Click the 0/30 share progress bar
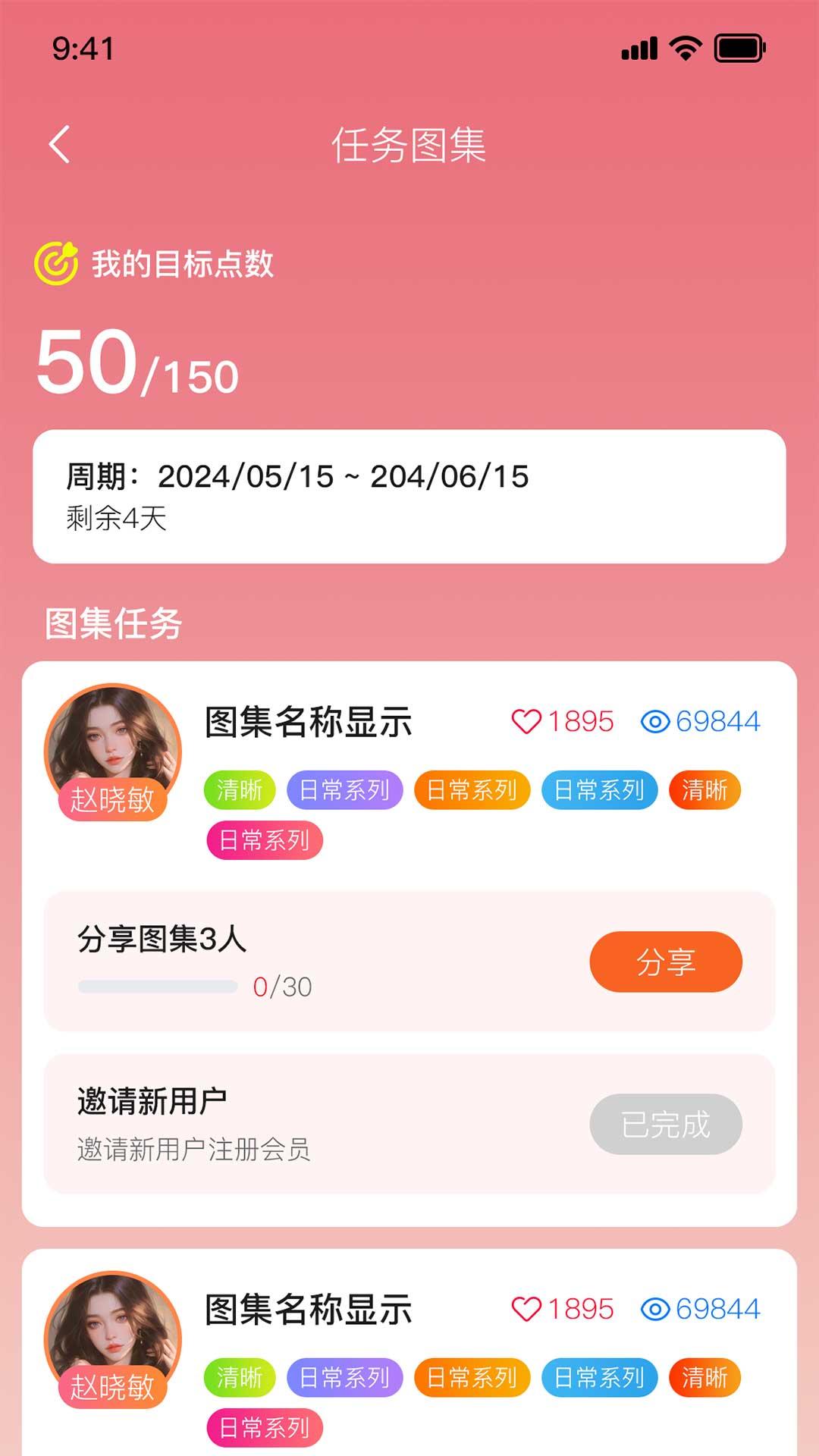The height and width of the screenshot is (1456, 819). point(158,984)
